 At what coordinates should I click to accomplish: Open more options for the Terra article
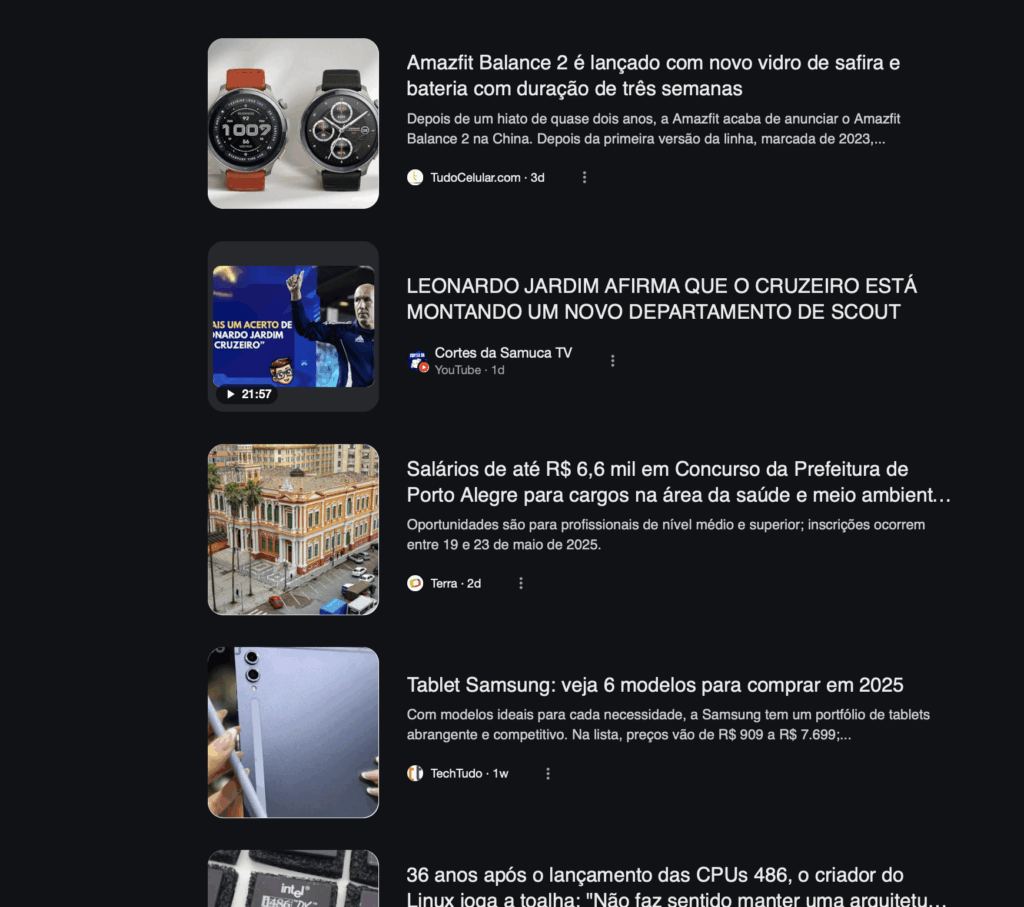[521, 583]
